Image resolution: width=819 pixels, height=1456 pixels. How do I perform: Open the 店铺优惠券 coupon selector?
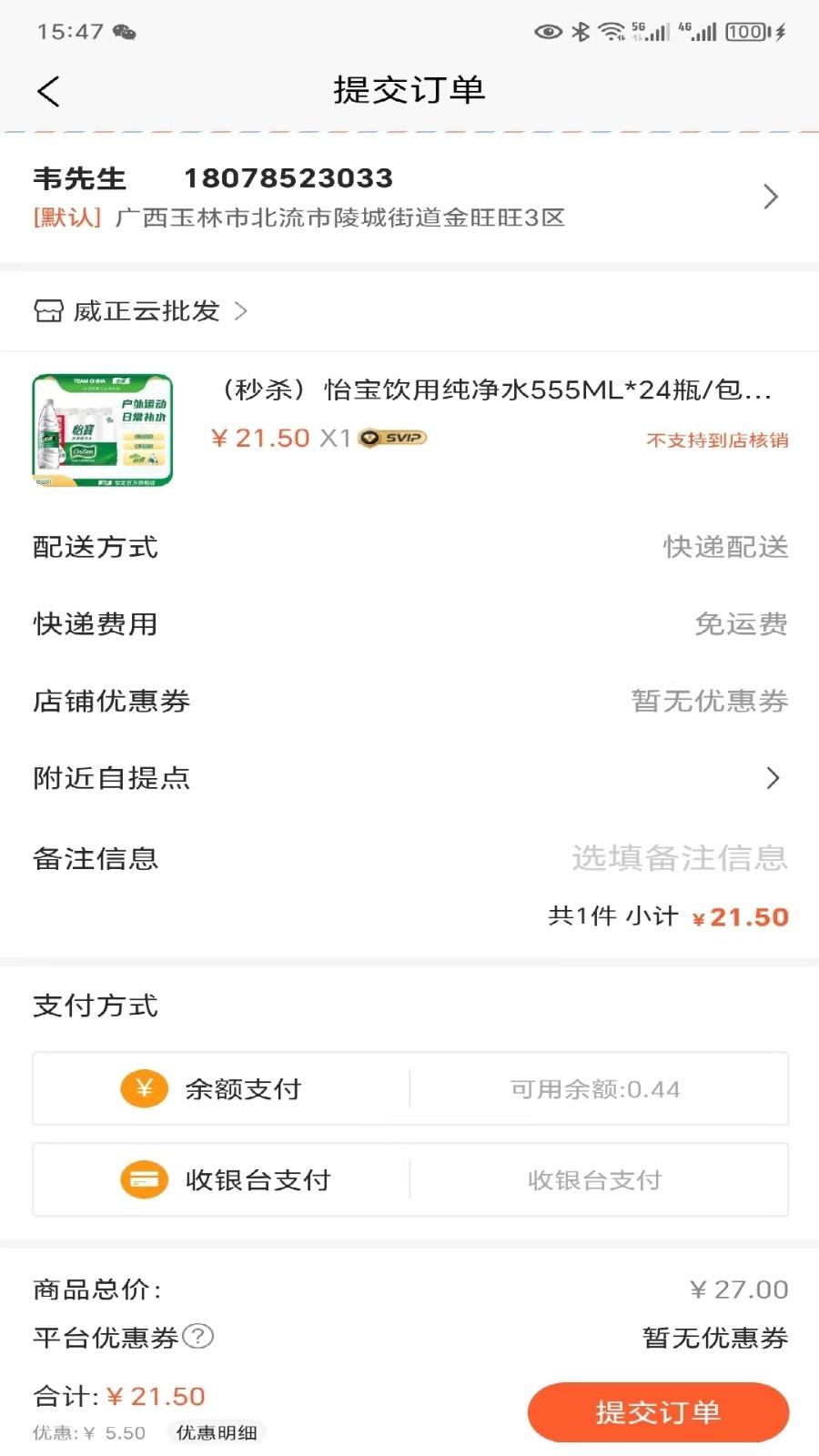(711, 701)
